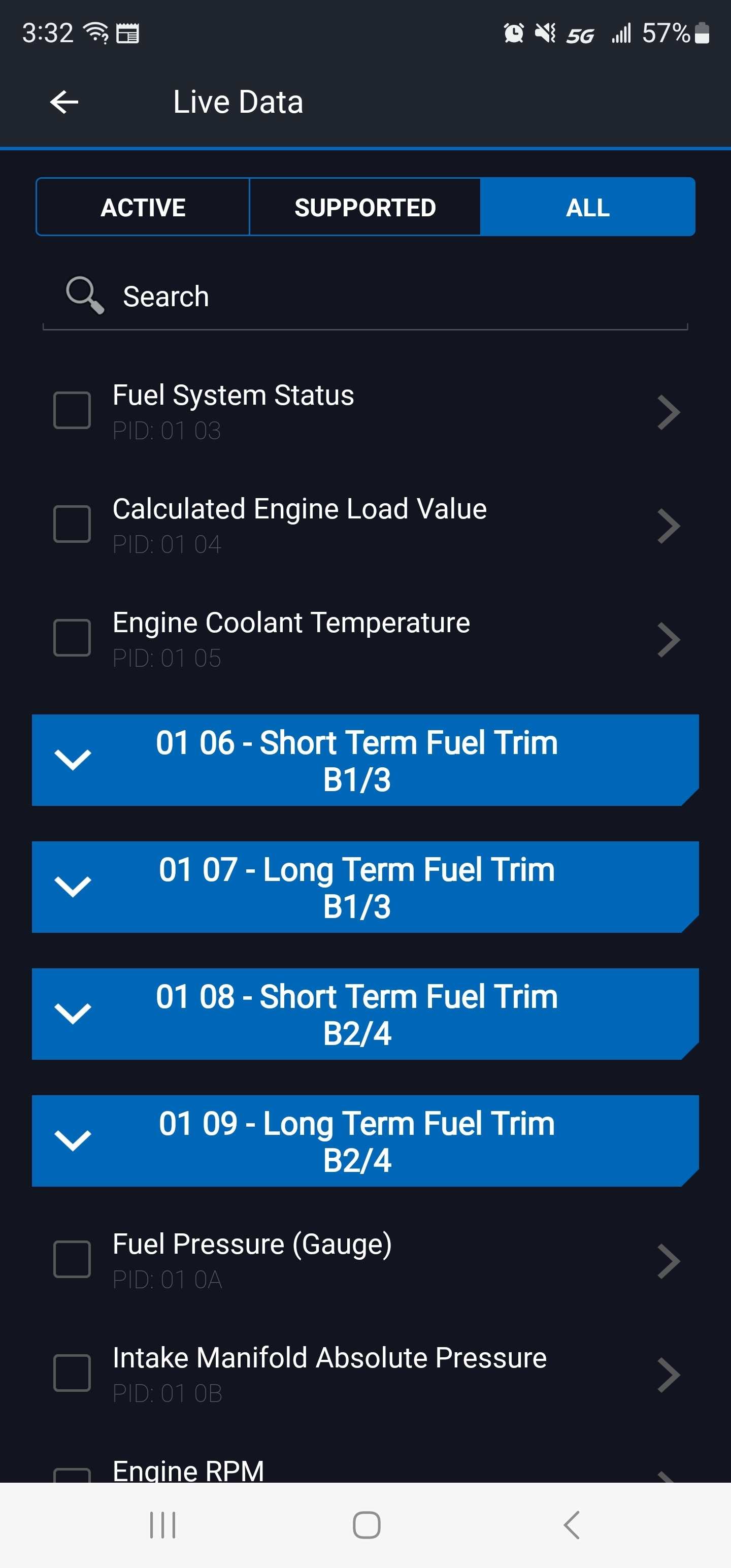This screenshot has width=731, height=1568.
Task: Open Engine Coolant Temperature details chevron
Action: [x=669, y=640]
